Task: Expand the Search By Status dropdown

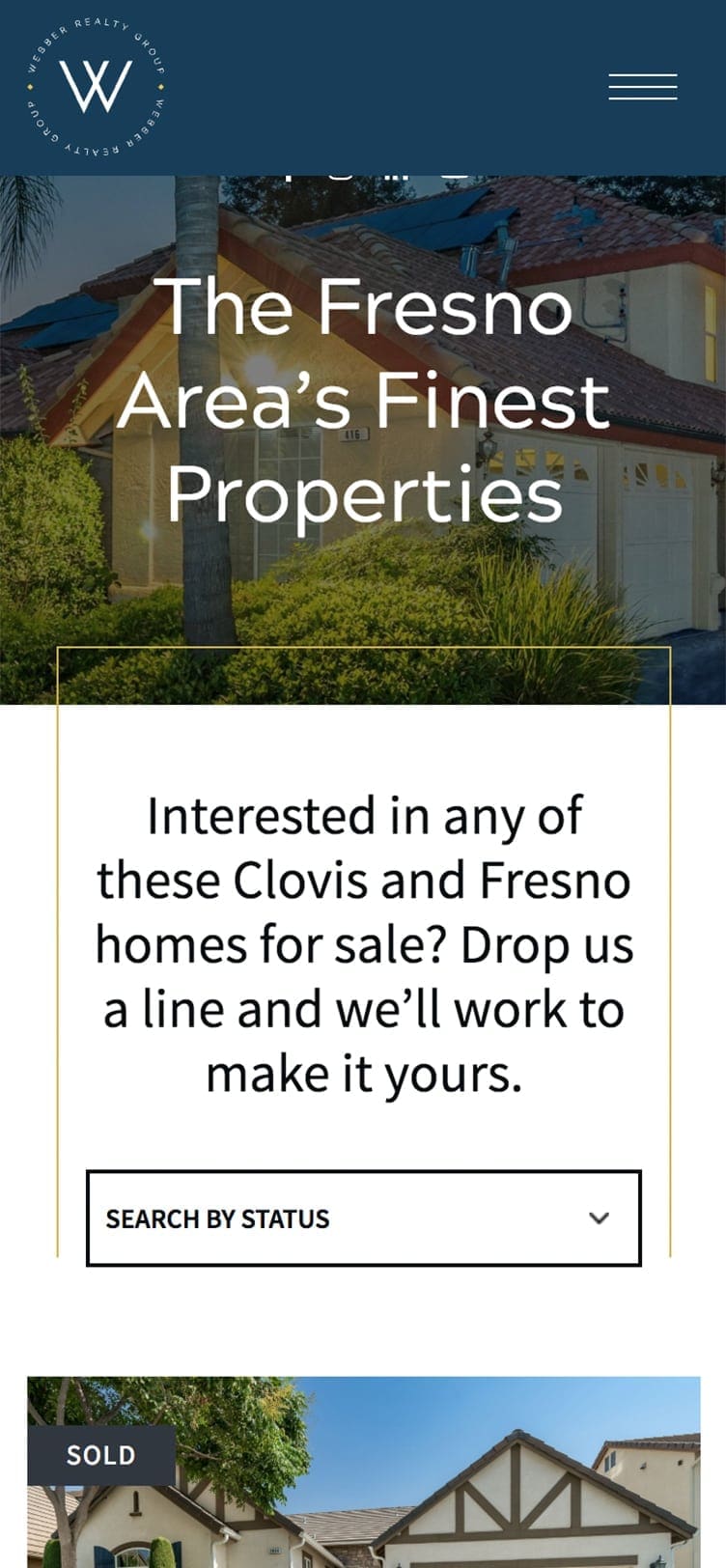Action: point(363,1218)
